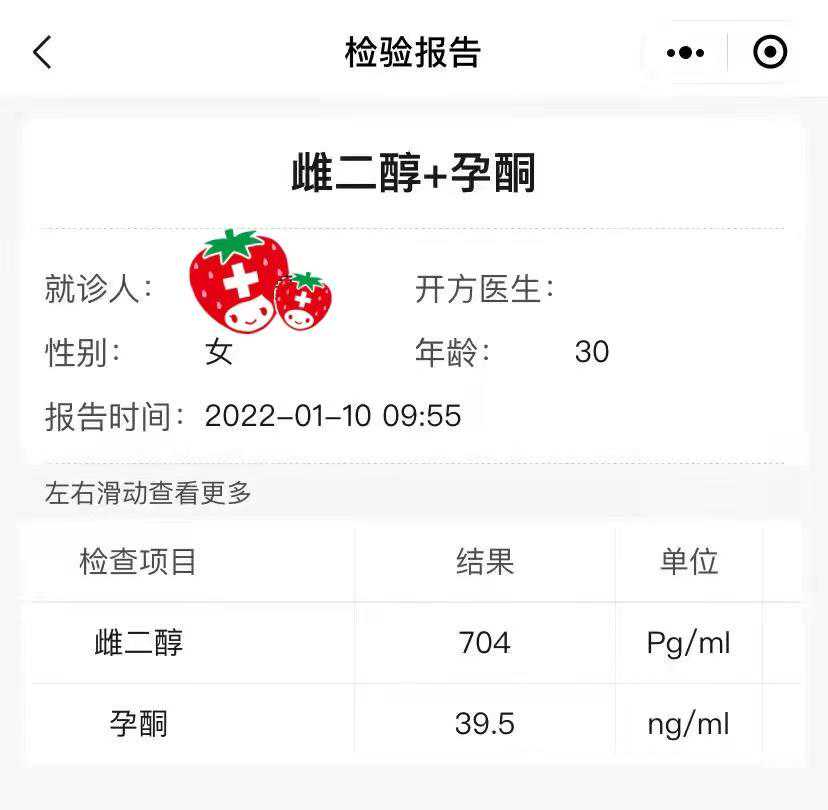The height and width of the screenshot is (810, 828).
Task: Go back from the 检验报告 page
Action: [x=42, y=52]
